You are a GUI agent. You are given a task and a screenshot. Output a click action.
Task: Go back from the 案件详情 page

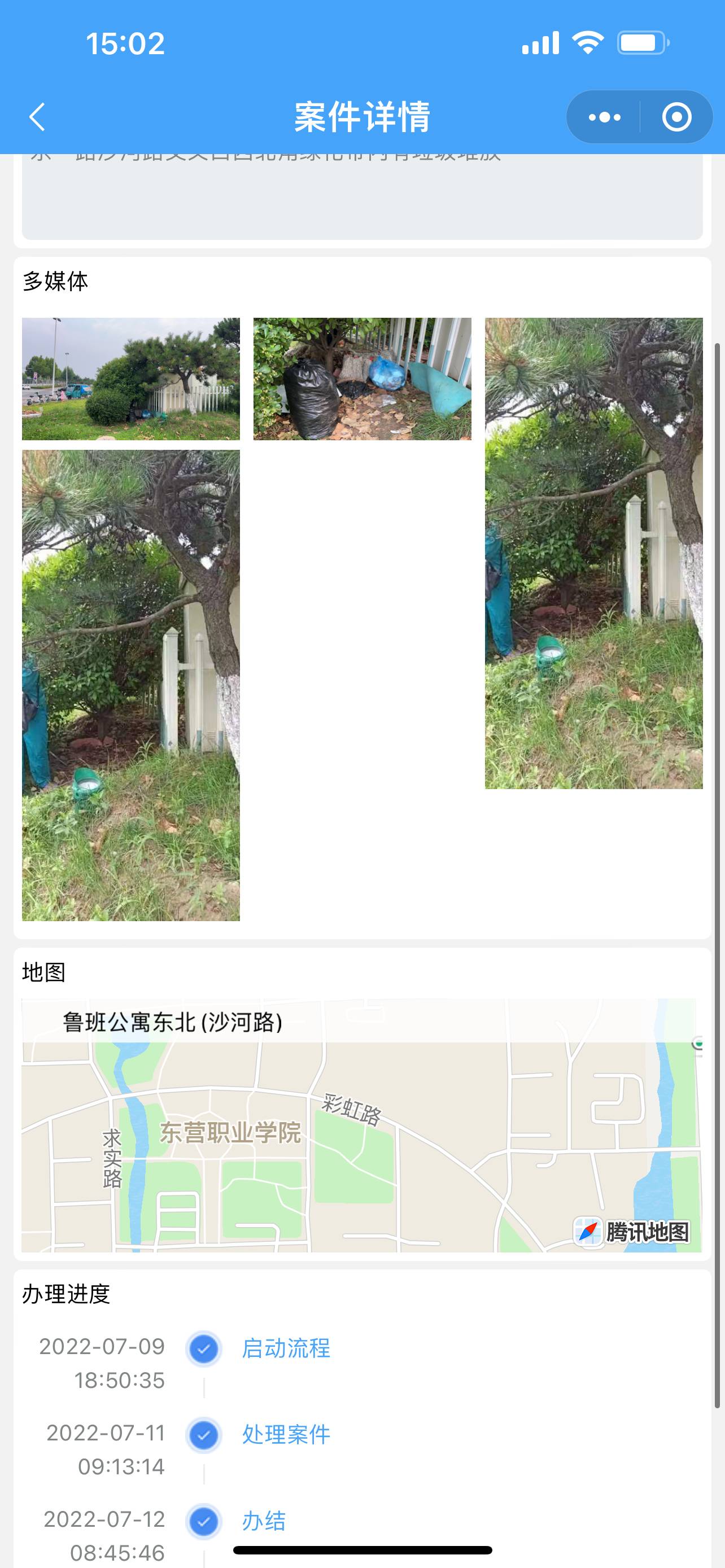coord(37,117)
